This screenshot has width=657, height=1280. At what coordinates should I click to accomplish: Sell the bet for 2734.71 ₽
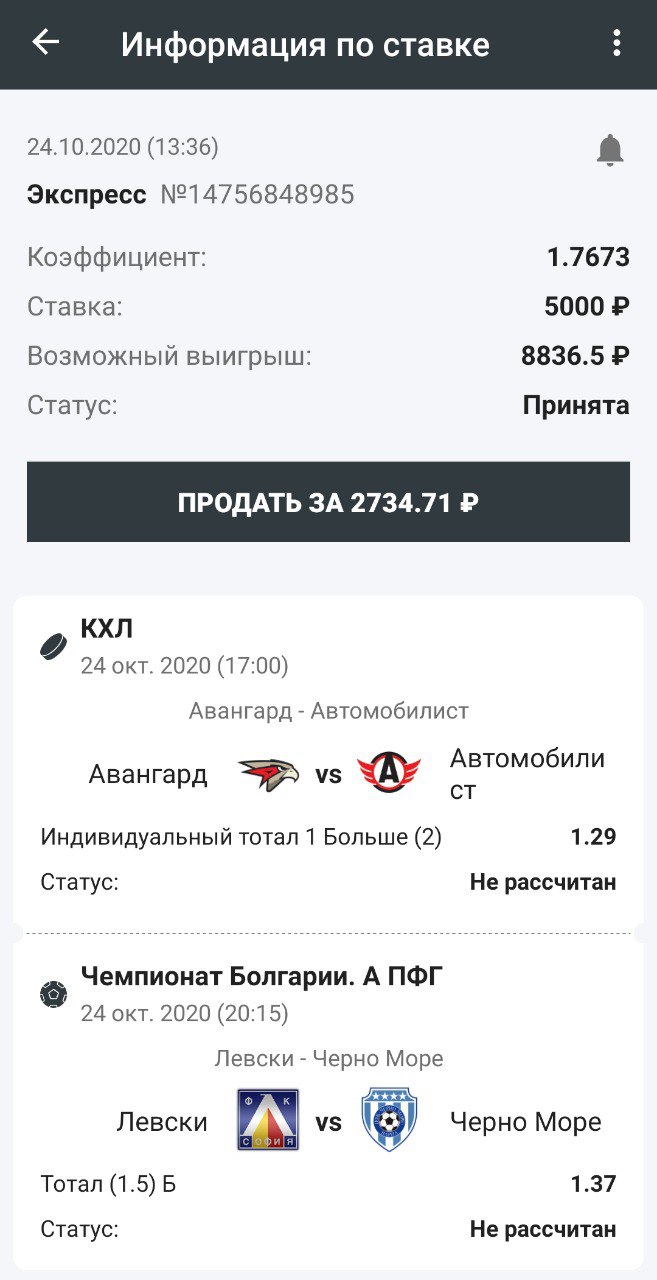(x=328, y=502)
